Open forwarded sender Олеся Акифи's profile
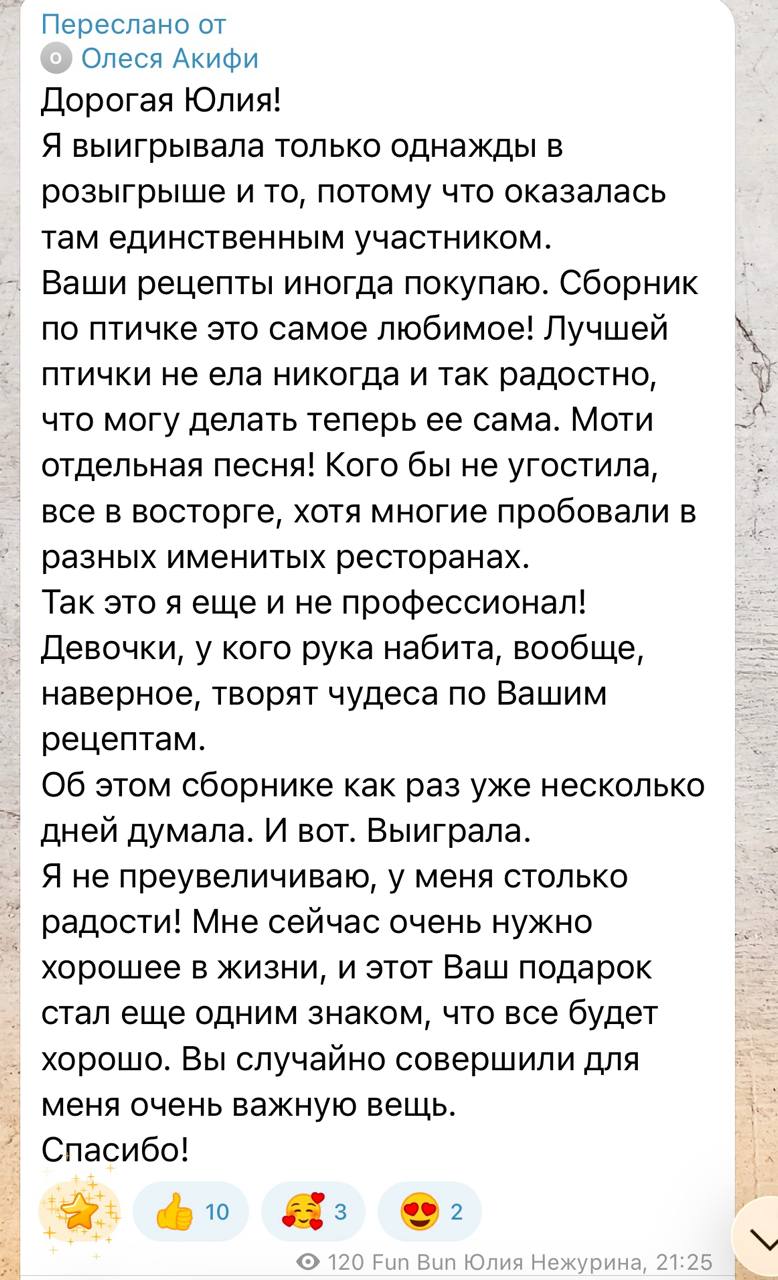This screenshot has height=1280, width=778. 168,58
